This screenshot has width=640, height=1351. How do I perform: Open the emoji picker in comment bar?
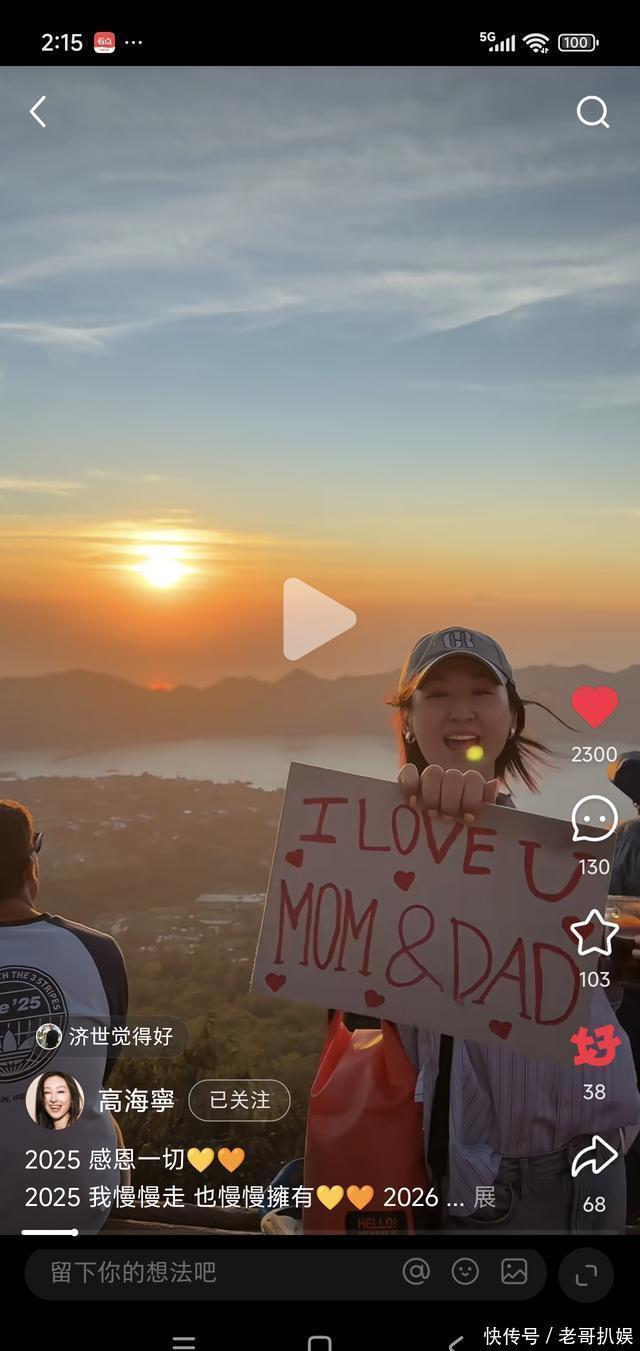[x=465, y=1271]
